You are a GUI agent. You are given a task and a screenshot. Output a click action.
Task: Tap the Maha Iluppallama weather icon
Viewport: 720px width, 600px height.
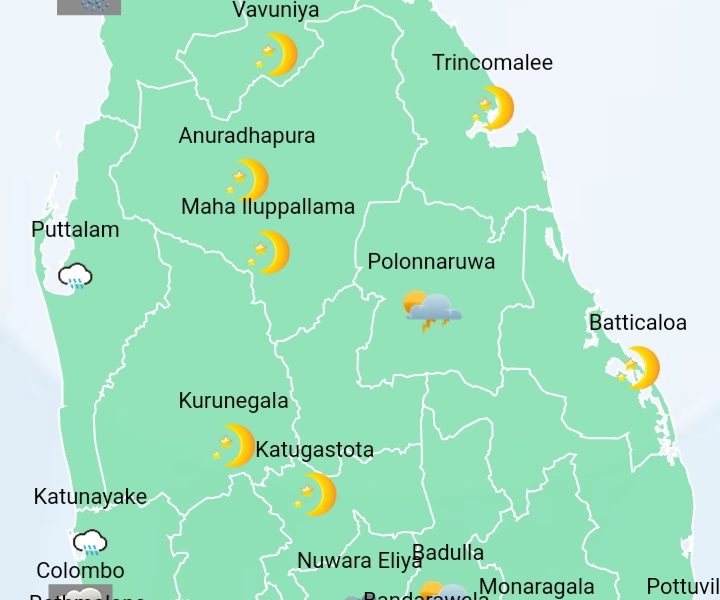270,252
